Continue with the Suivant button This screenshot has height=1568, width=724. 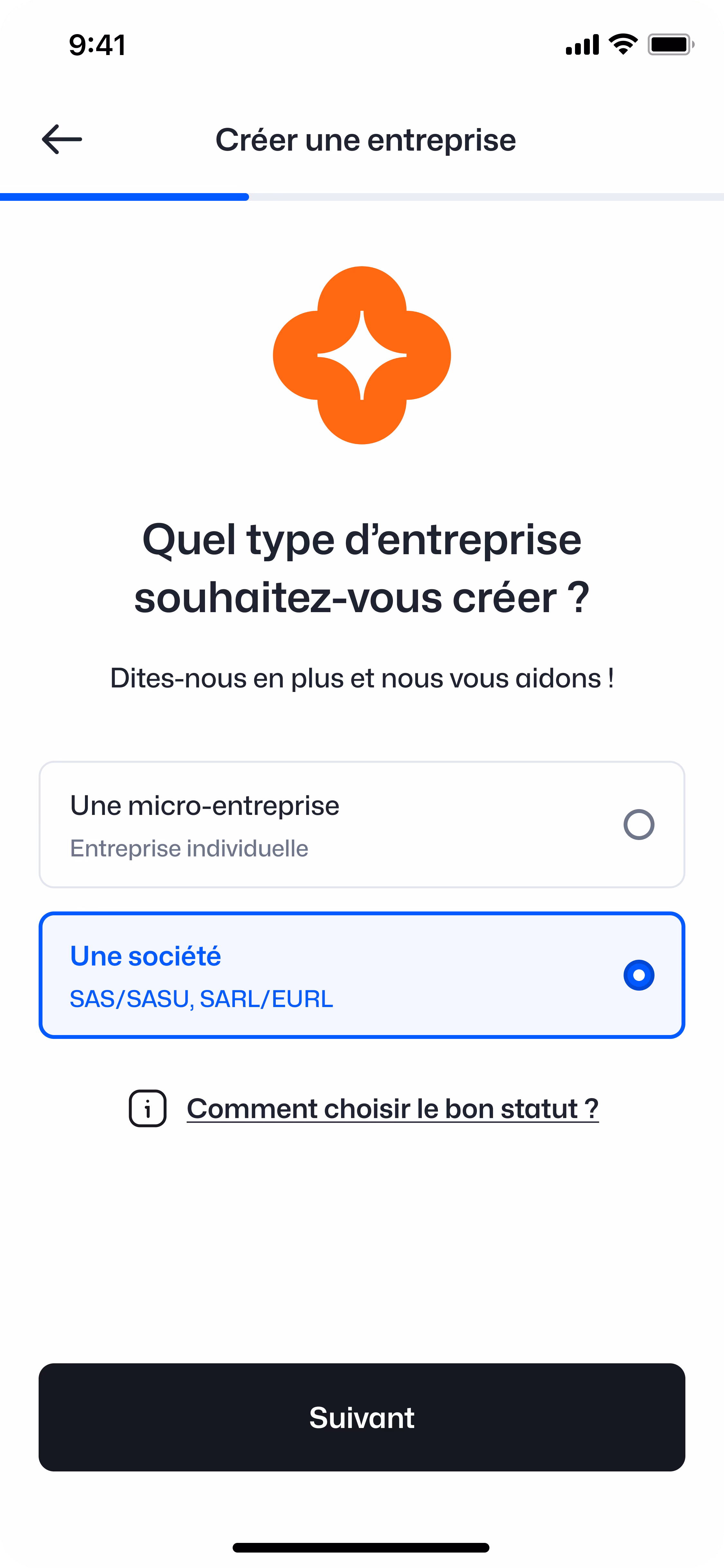[362, 1417]
